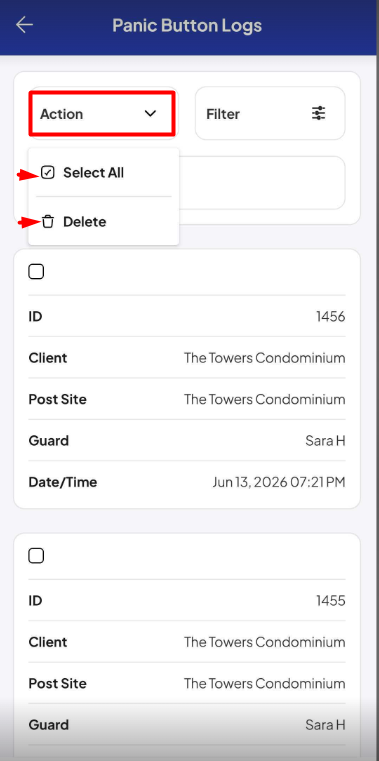Open the Filter options
The height and width of the screenshot is (761, 379).
(x=270, y=114)
